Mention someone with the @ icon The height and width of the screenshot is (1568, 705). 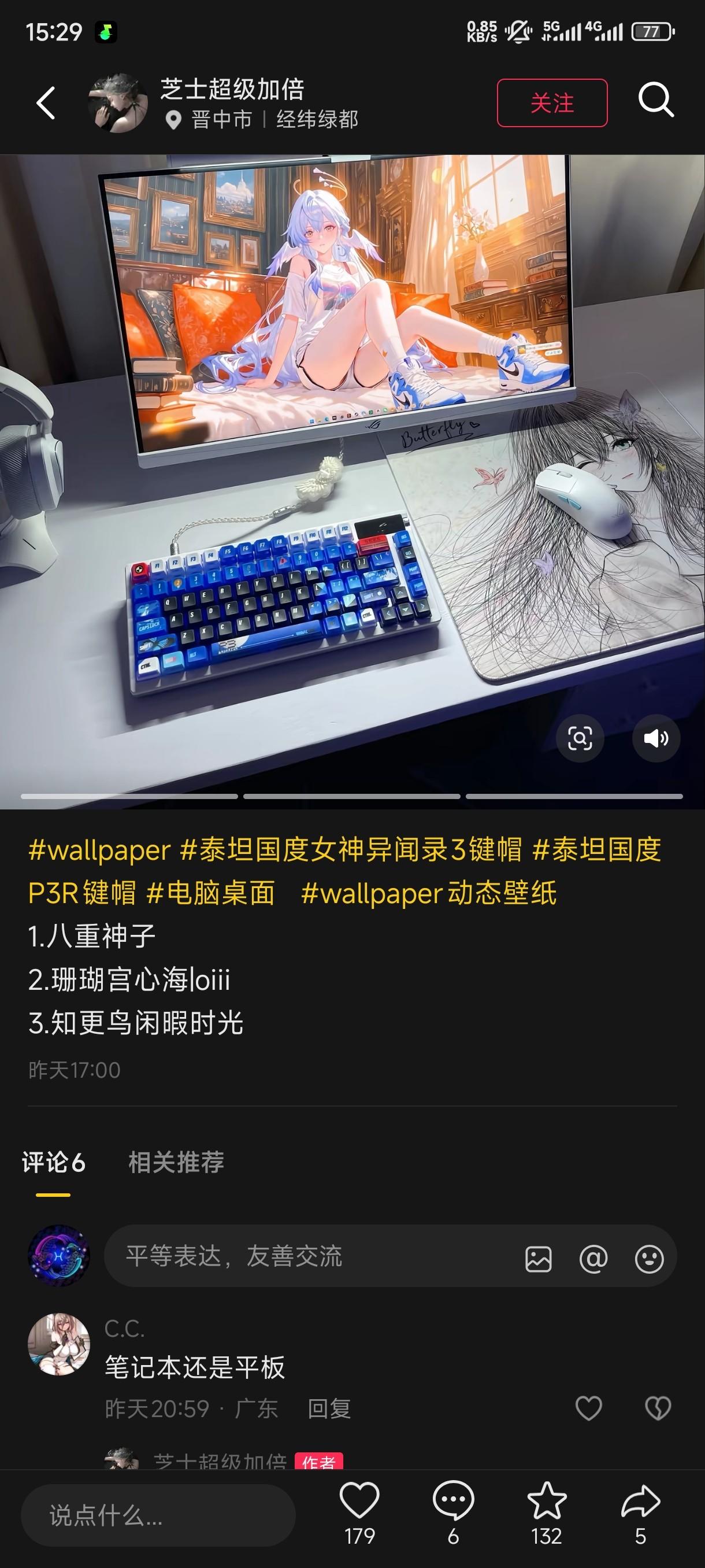(593, 1258)
